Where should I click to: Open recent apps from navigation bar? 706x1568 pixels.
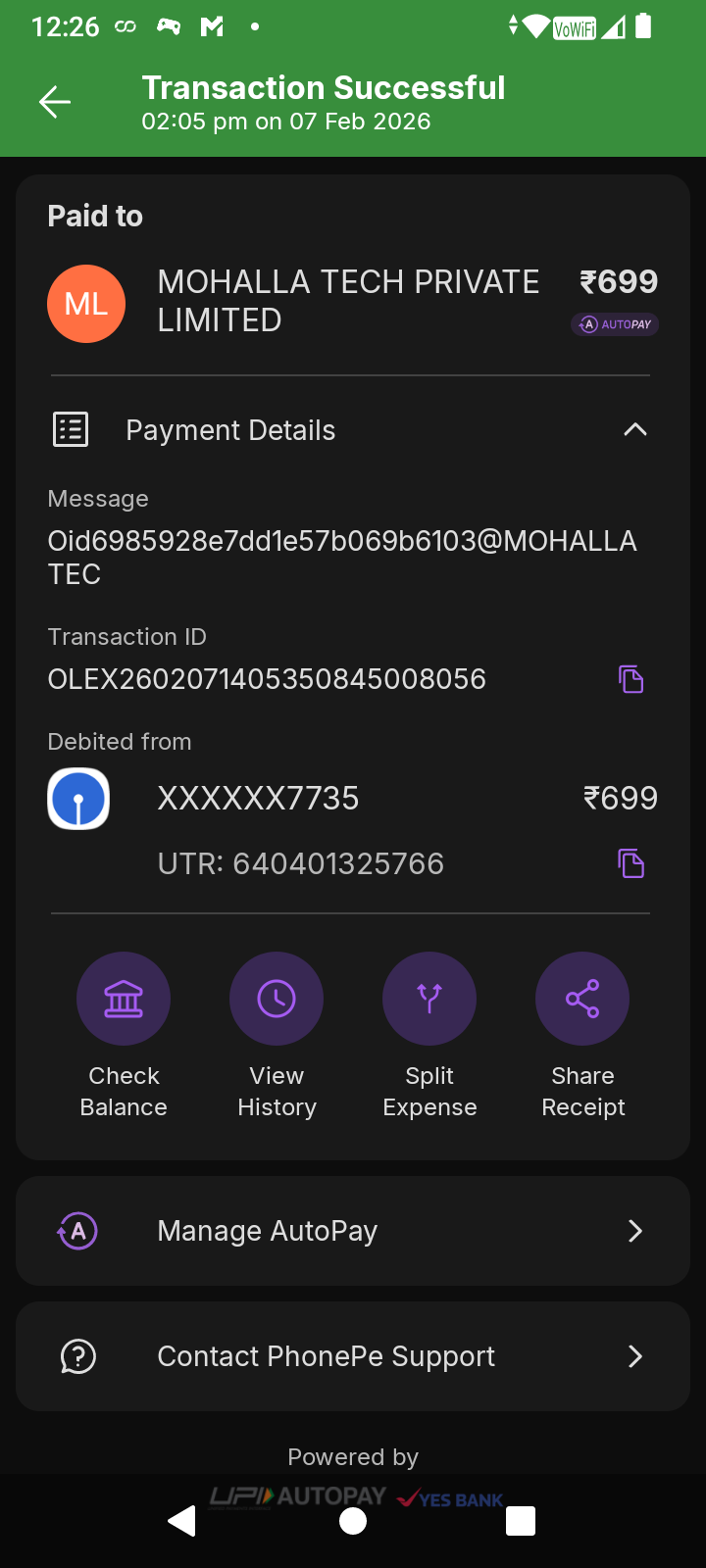tap(521, 1521)
